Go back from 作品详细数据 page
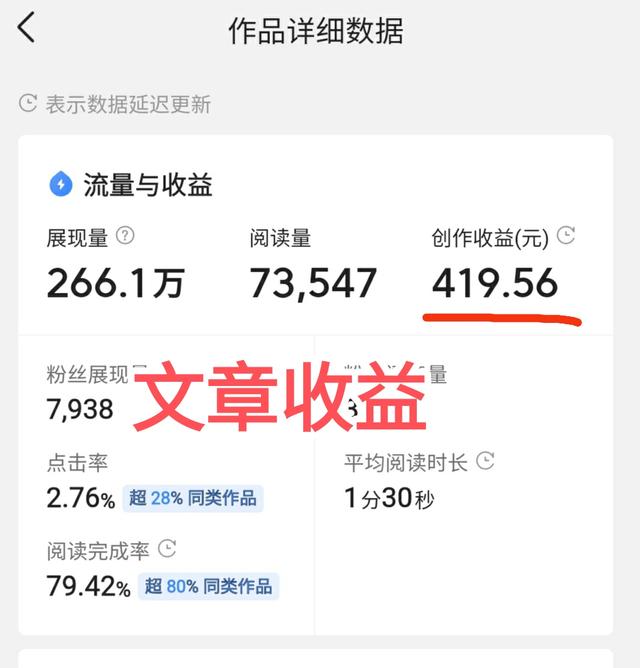The height and width of the screenshot is (668, 640). click(27, 28)
